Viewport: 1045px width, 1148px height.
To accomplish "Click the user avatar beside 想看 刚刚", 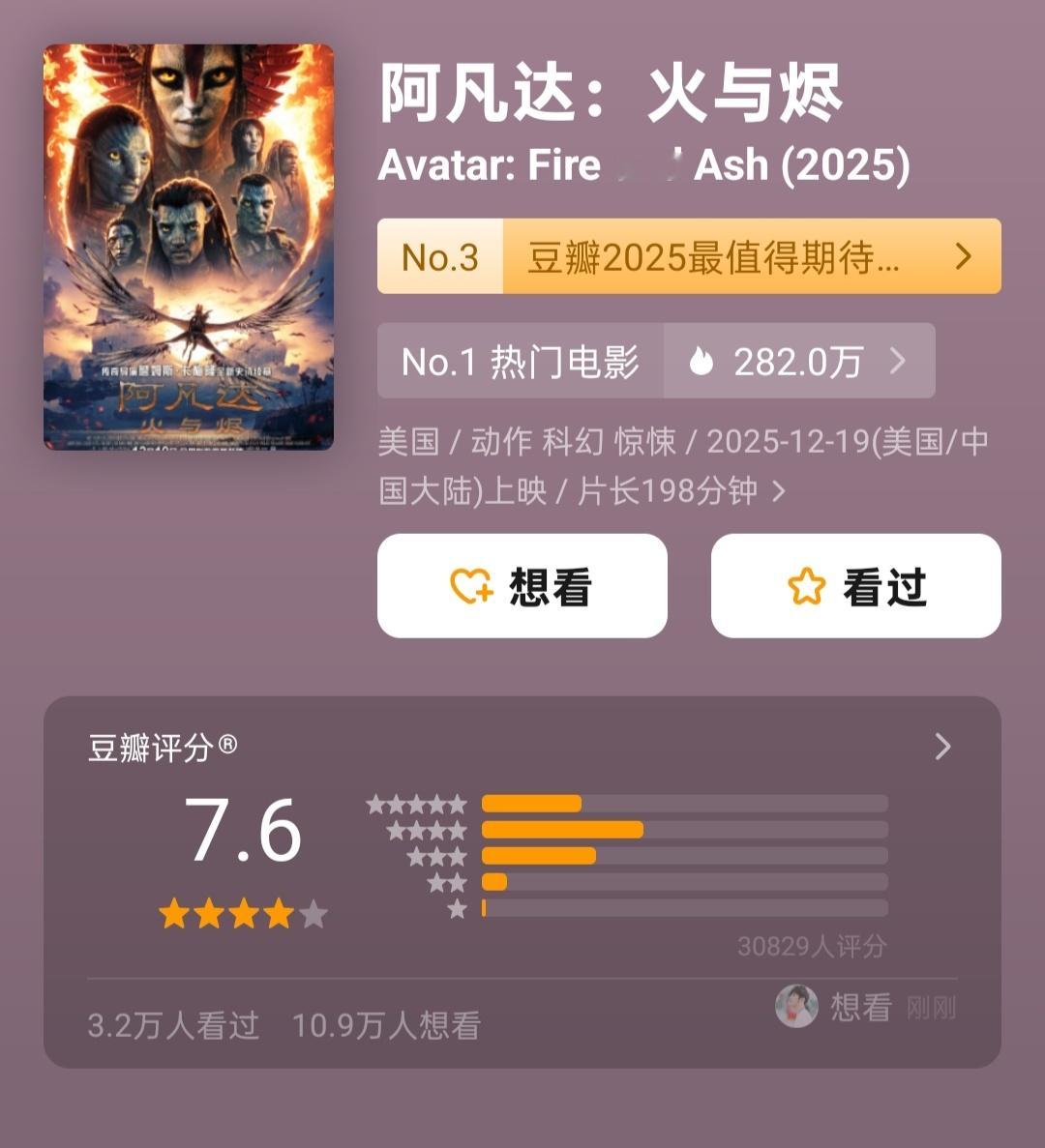I will coord(796,1006).
